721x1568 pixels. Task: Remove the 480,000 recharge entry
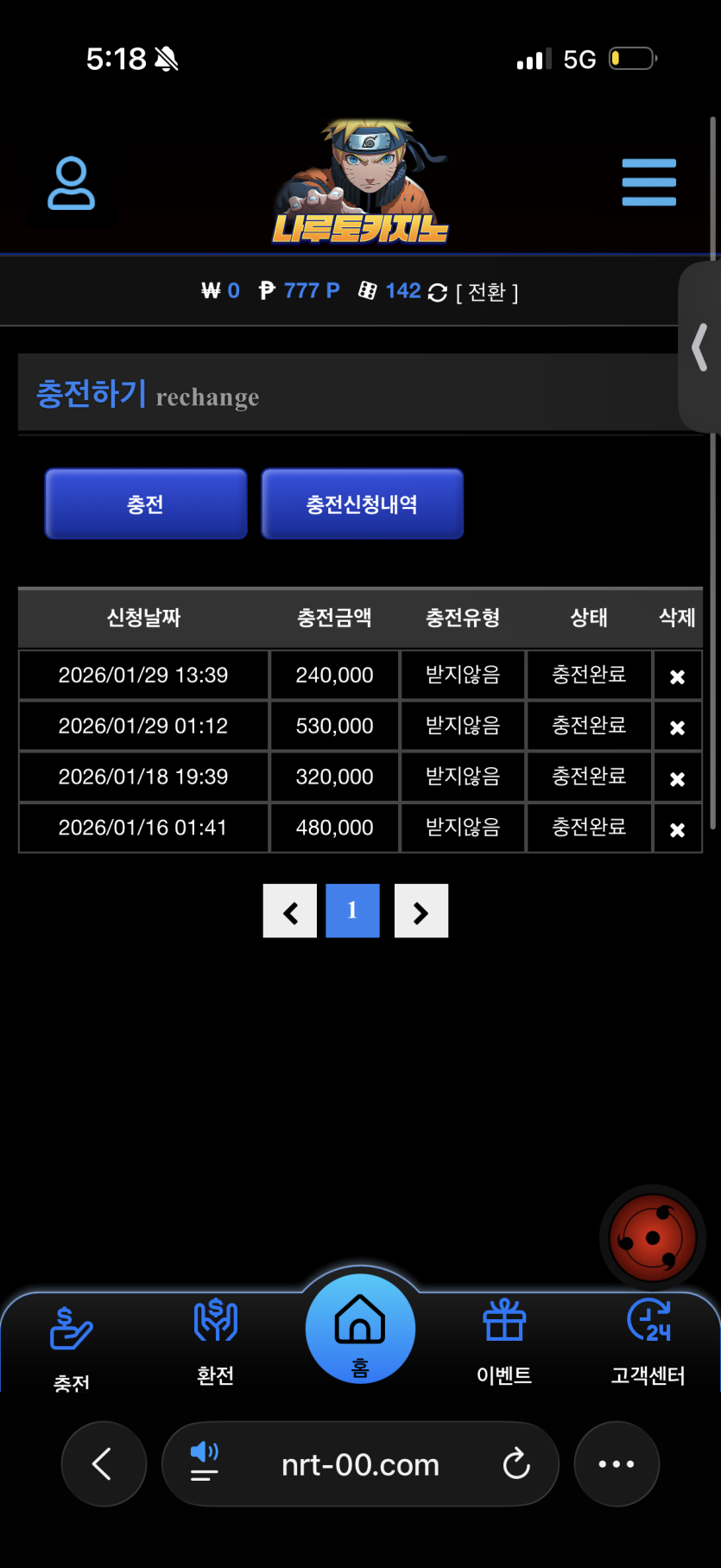pyautogui.click(x=677, y=829)
